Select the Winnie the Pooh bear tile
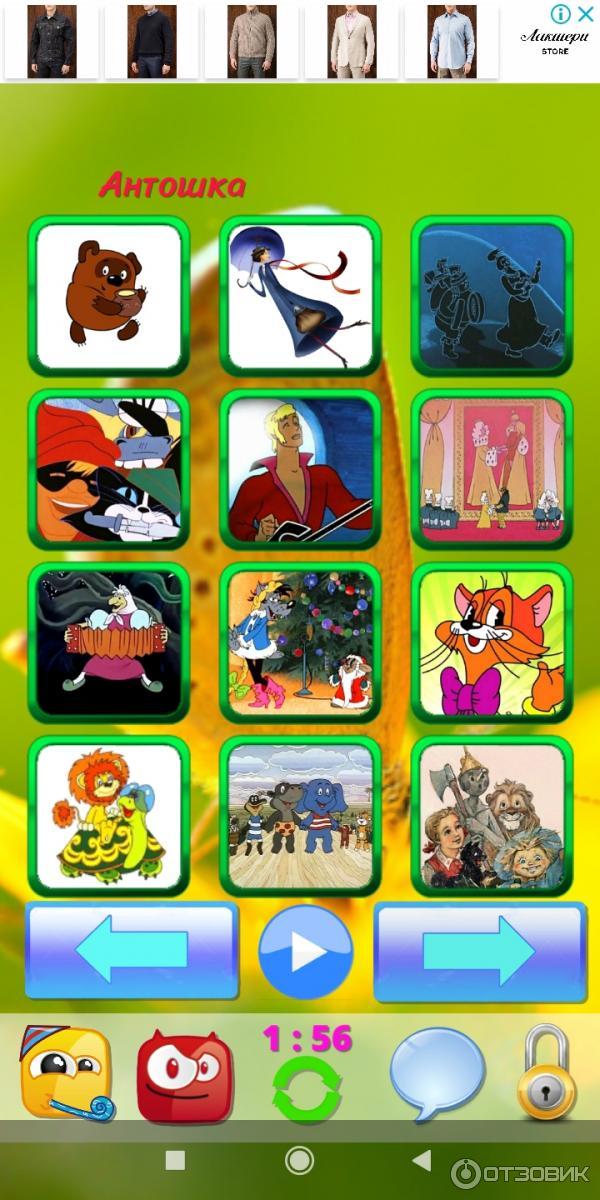Viewport: 600px width, 1200px height. 109,296
